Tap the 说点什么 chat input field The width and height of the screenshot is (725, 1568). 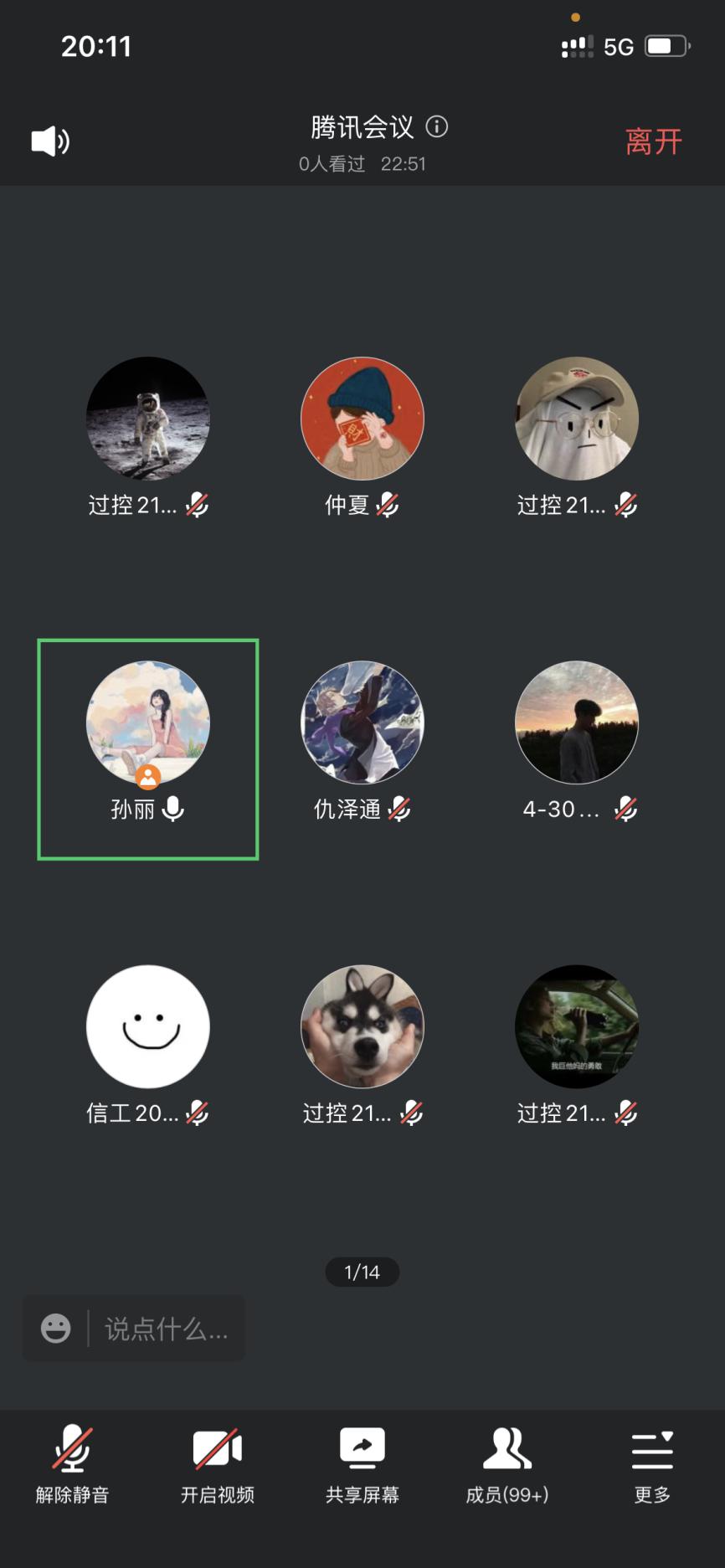(x=166, y=1329)
